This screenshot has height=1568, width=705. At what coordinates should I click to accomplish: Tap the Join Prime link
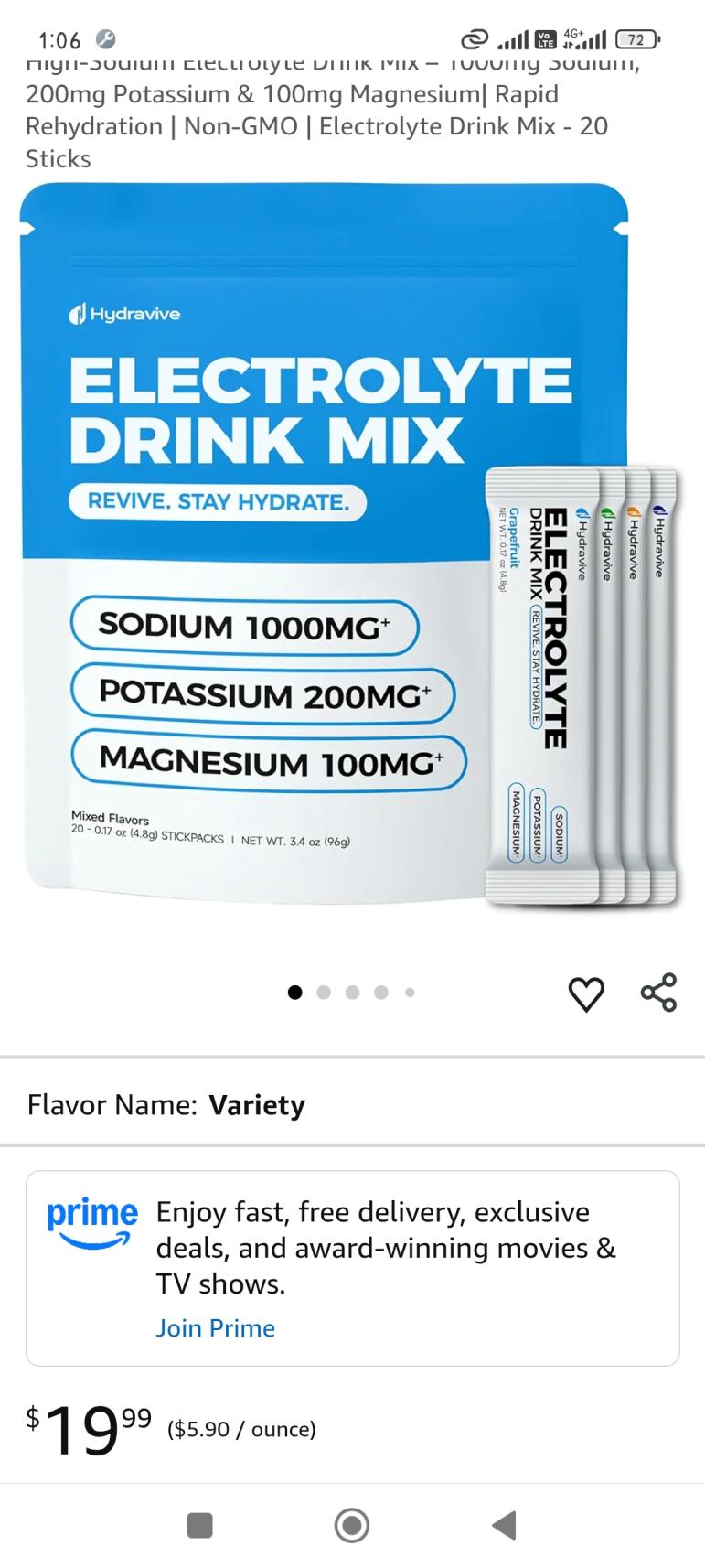point(215,1327)
